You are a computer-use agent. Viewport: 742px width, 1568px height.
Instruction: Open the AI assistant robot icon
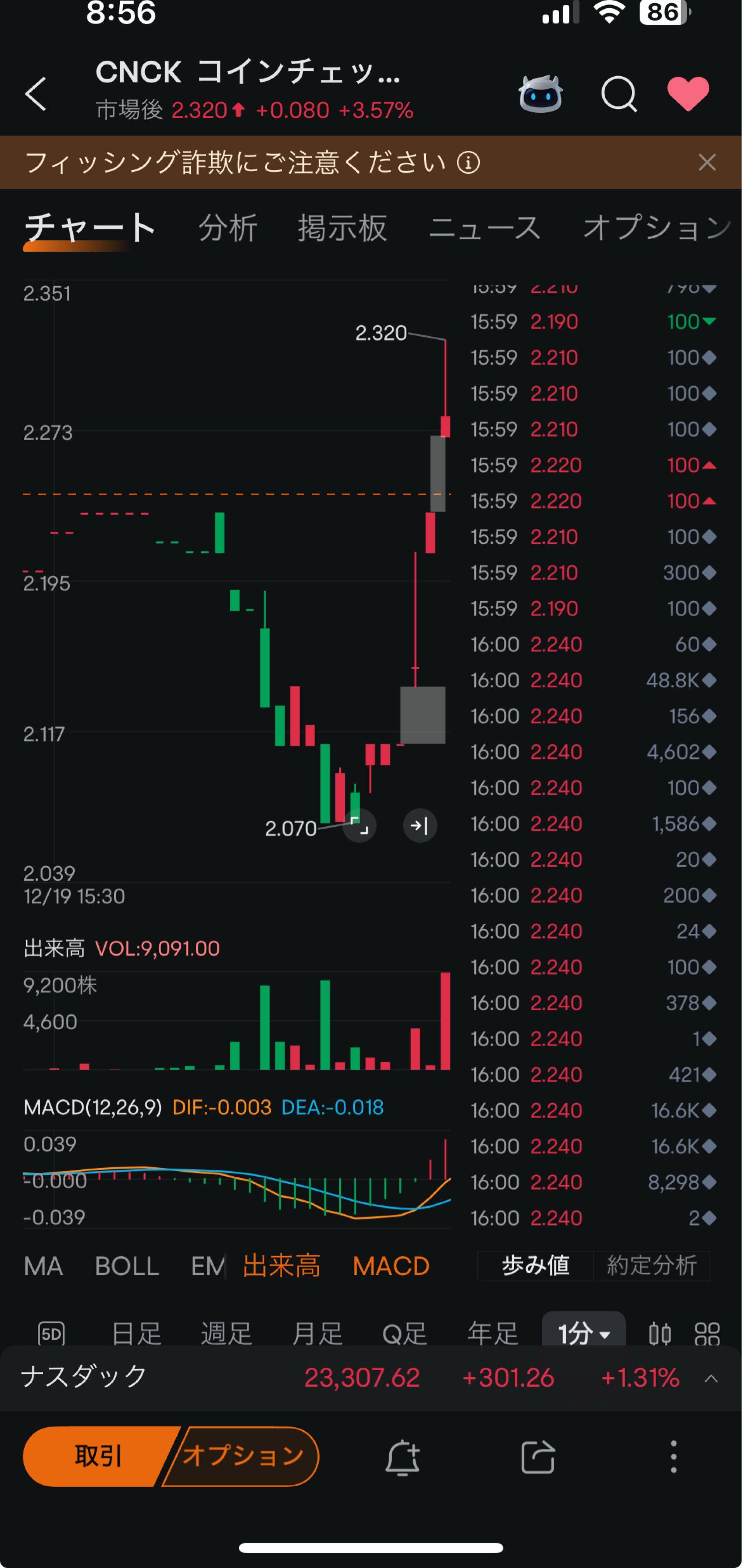click(540, 94)
